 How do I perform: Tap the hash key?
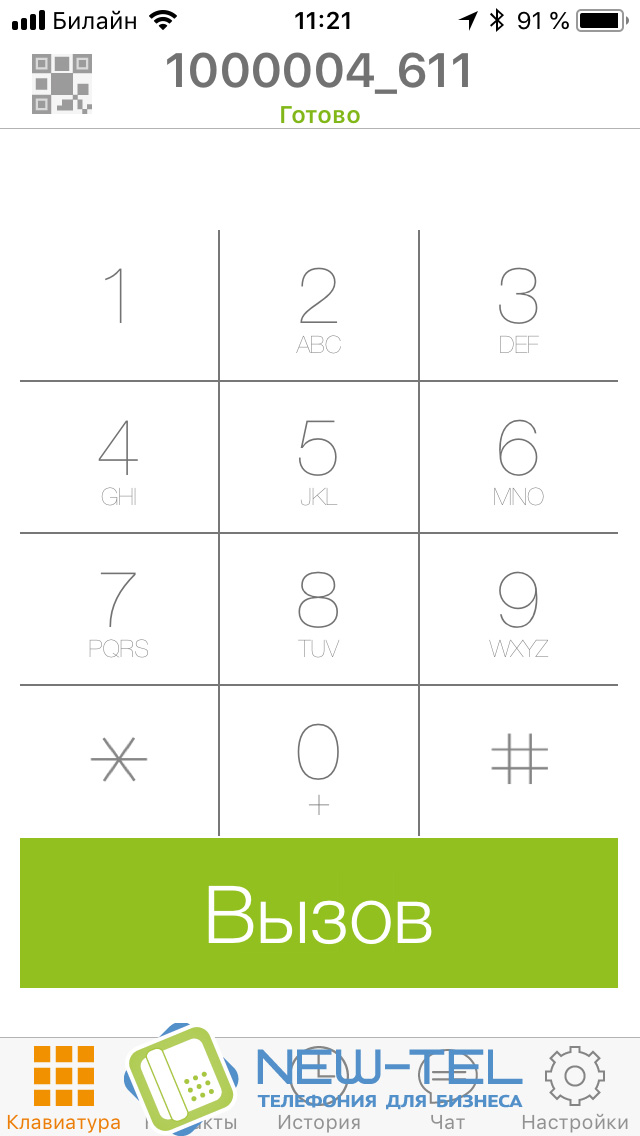519,761
